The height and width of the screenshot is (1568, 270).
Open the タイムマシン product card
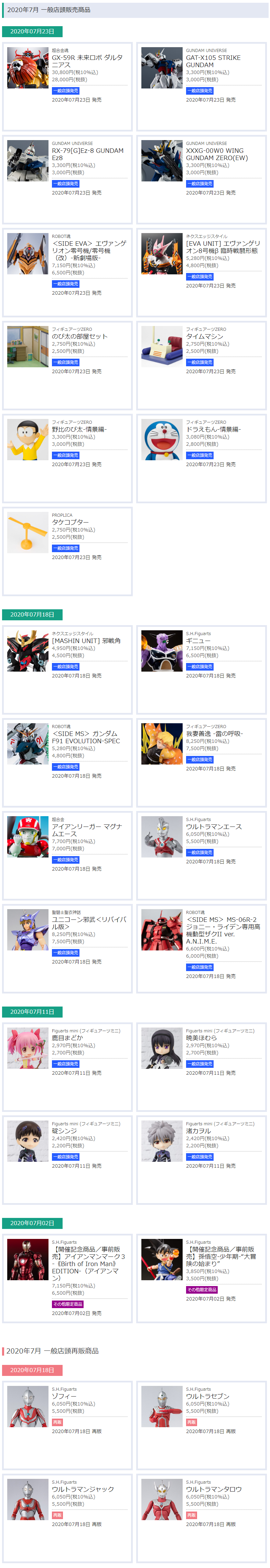coord(201,365)
